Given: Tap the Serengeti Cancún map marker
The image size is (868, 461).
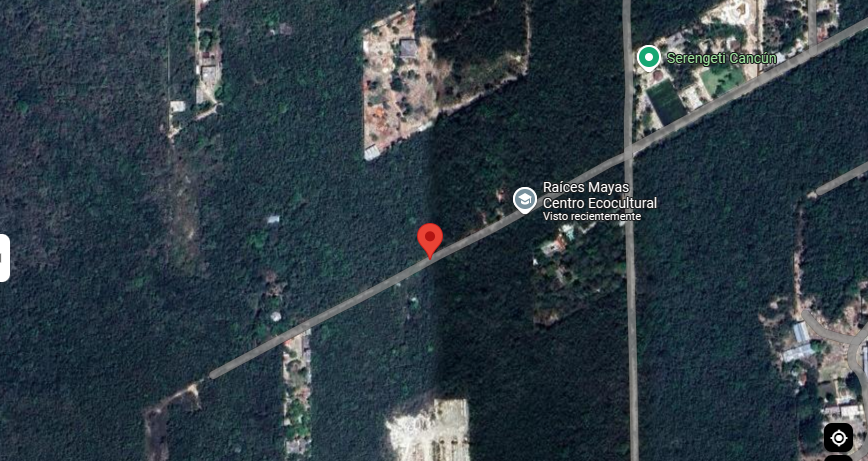Looking at the screenshot, I should tap(649, 58).
